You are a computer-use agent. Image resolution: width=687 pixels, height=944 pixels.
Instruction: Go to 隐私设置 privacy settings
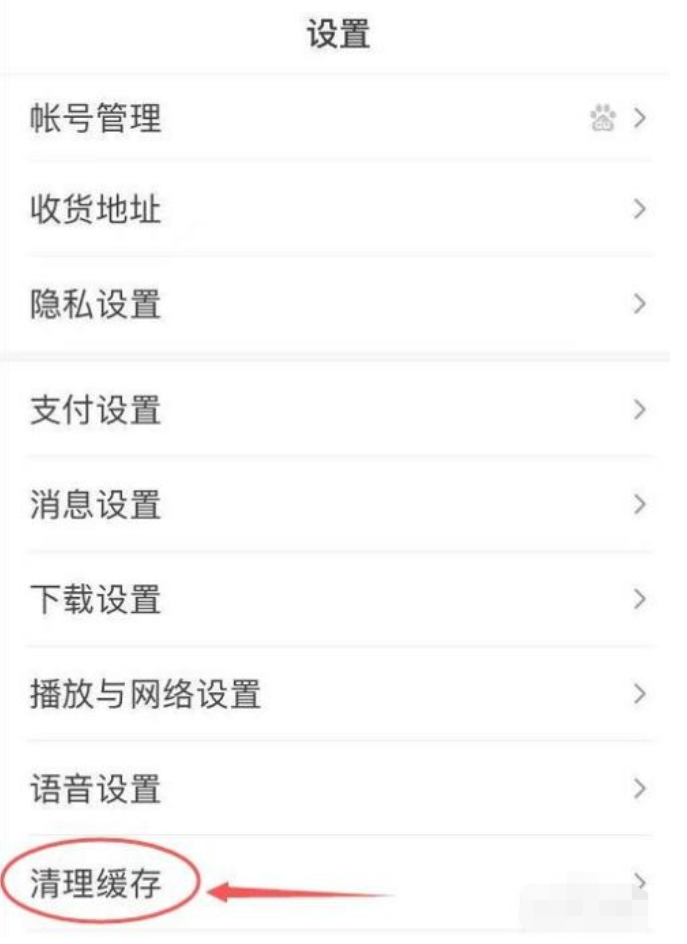(x=96, y=304)
